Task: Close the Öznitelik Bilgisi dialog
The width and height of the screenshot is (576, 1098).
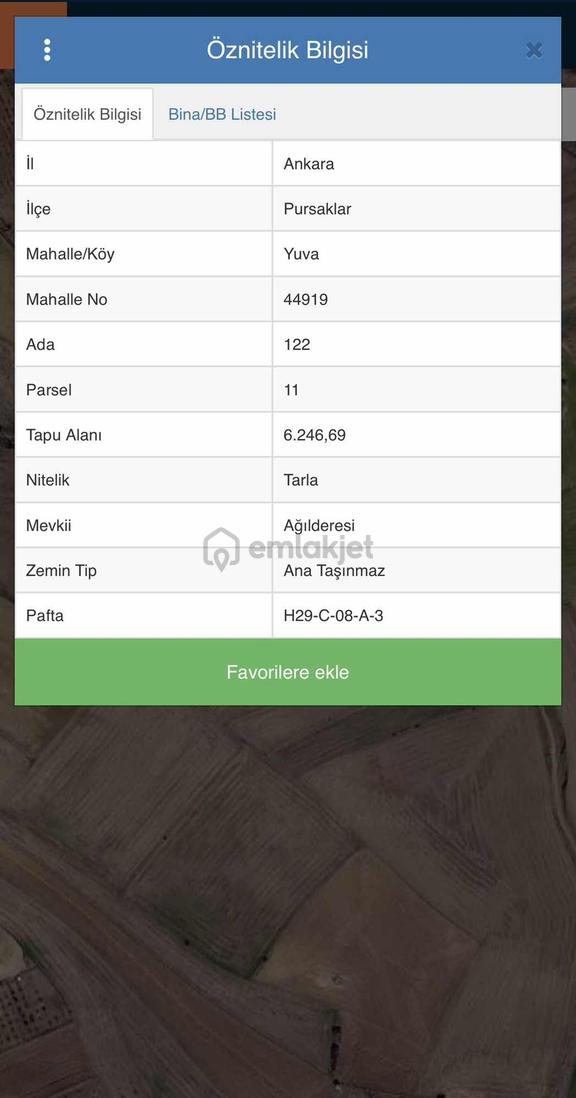Action: 534,50
